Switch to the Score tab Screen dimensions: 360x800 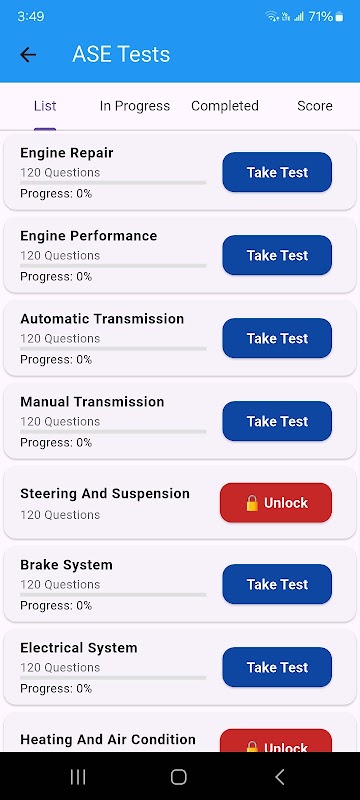[x=315, y=106]
